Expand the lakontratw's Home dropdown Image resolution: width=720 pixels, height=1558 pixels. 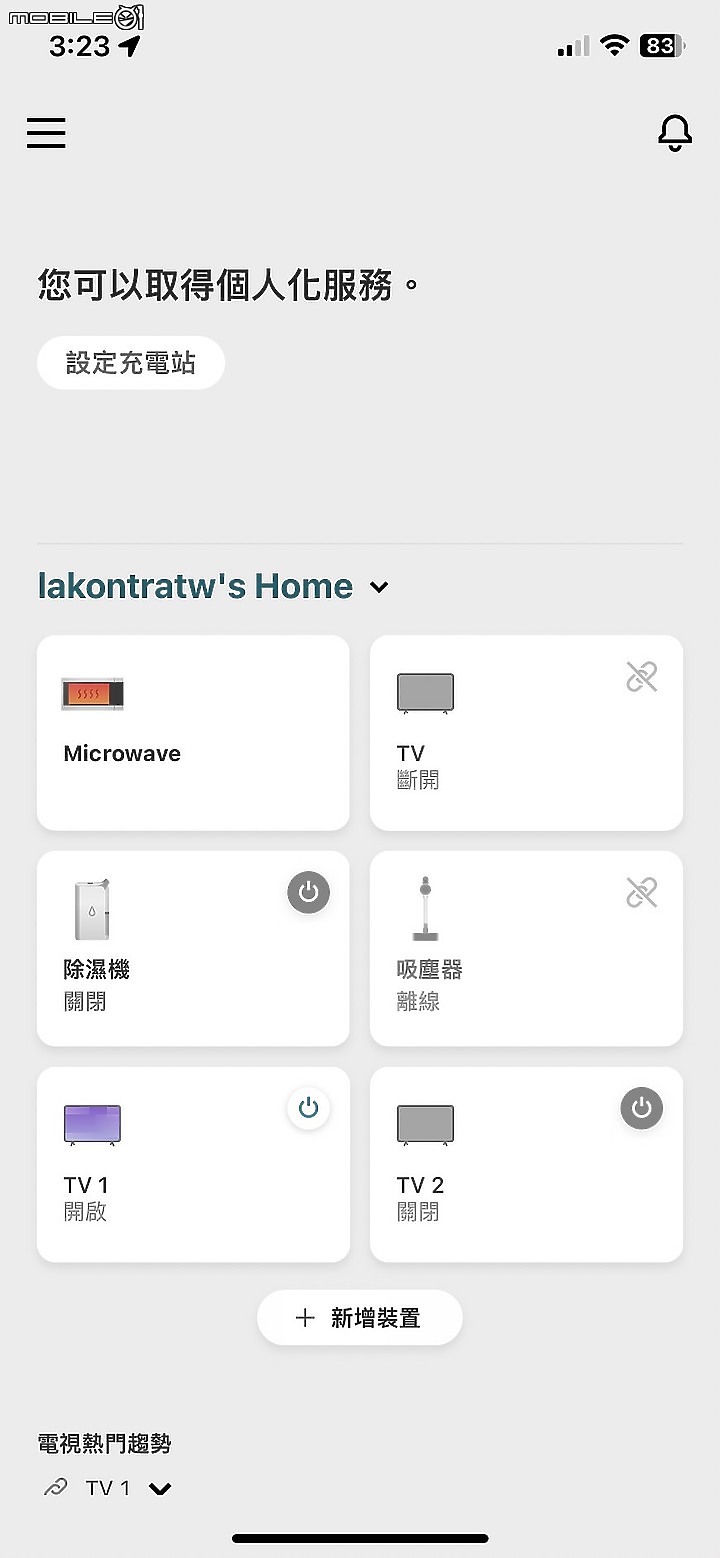click(378, 587)
